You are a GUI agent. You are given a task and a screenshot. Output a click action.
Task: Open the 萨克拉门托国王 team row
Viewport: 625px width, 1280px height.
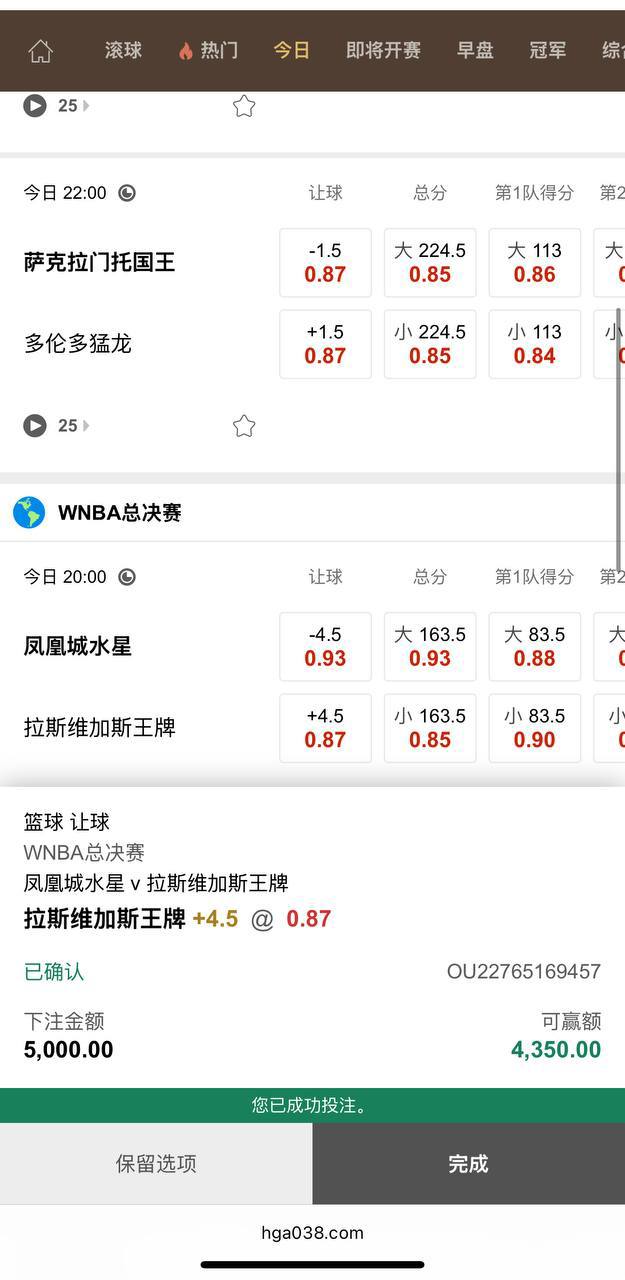(100, 262)
